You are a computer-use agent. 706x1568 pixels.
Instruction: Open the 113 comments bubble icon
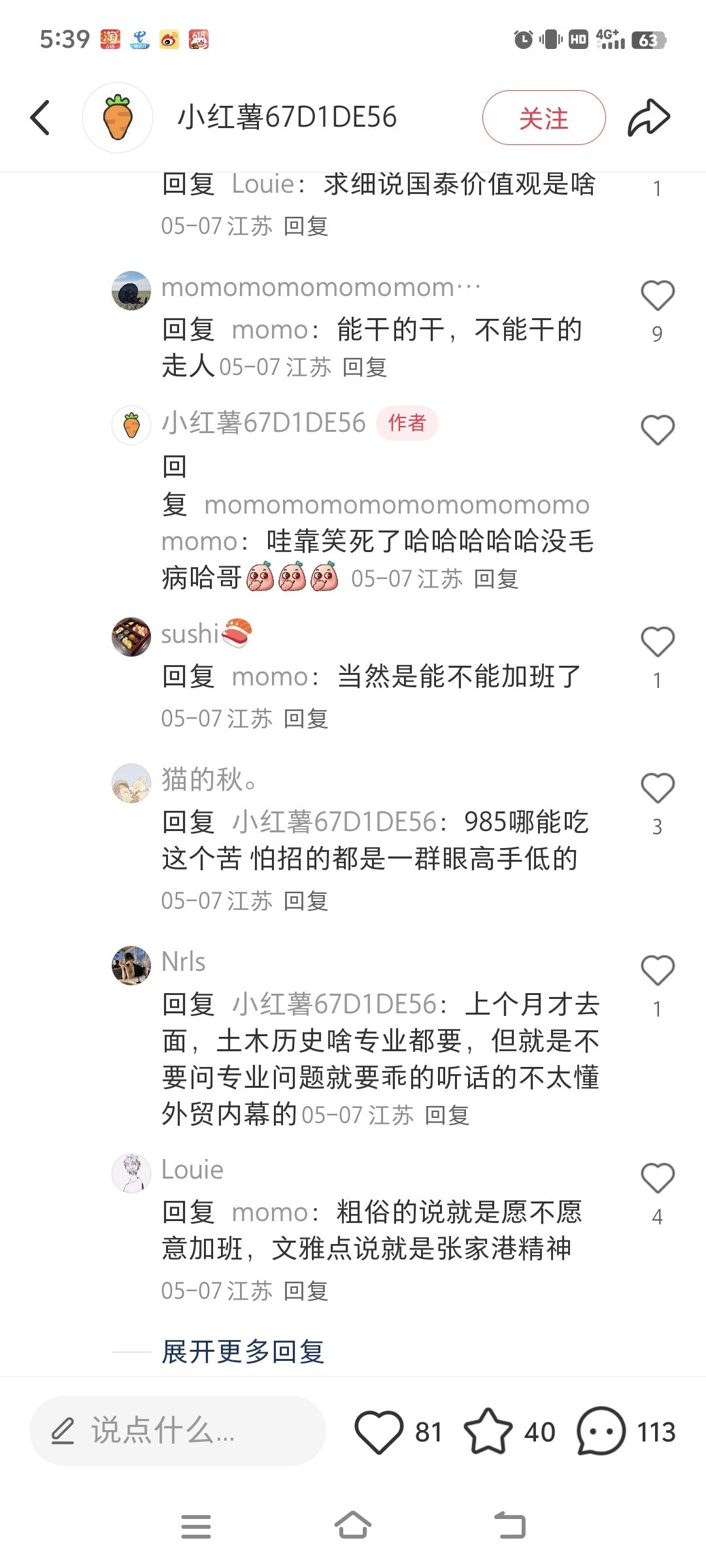coord(601,1431)
